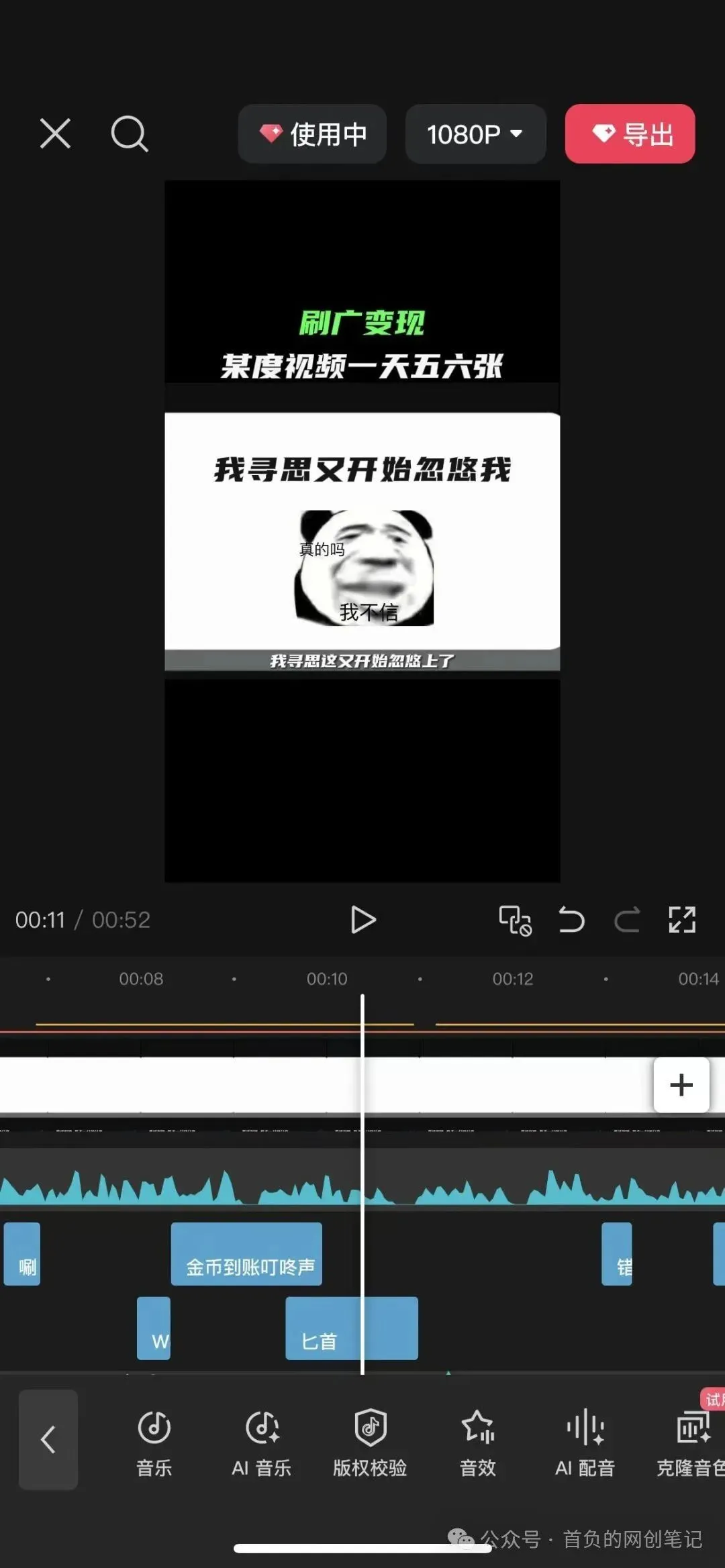Screen dimensions: 725x1568
Task: Select the 匕首 sound effect clip
Action: pos(352,1328)
